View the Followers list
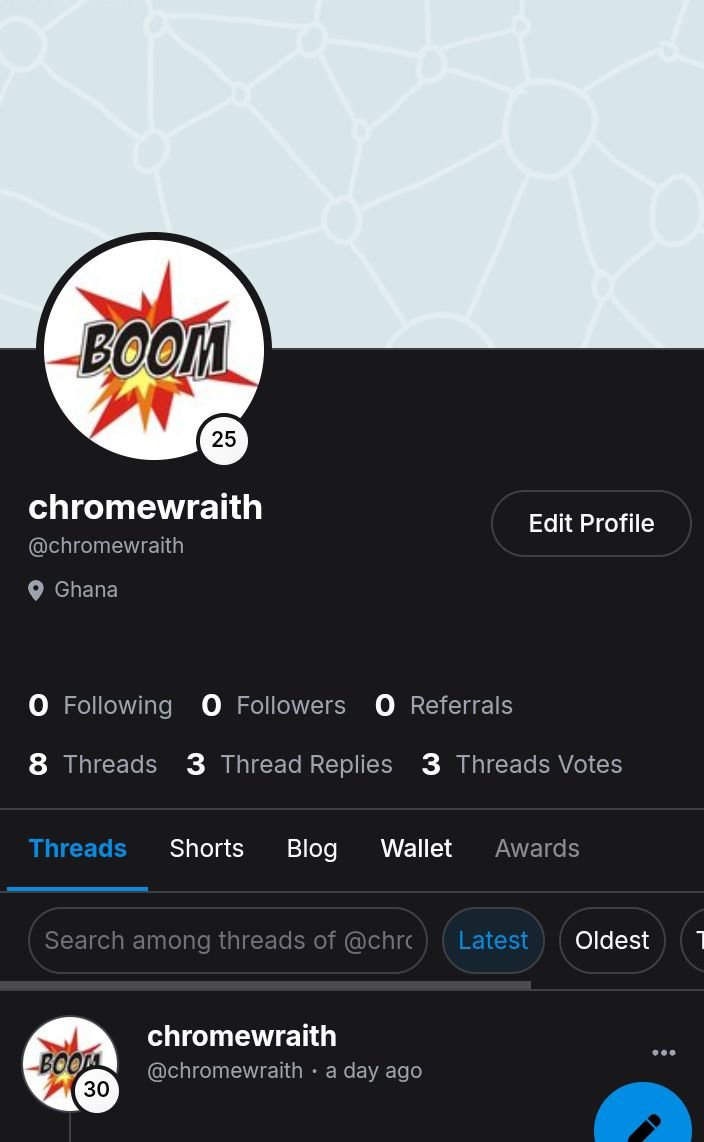Image resolution: width=704 pixels, height=1142 pixels. [274, 705]
